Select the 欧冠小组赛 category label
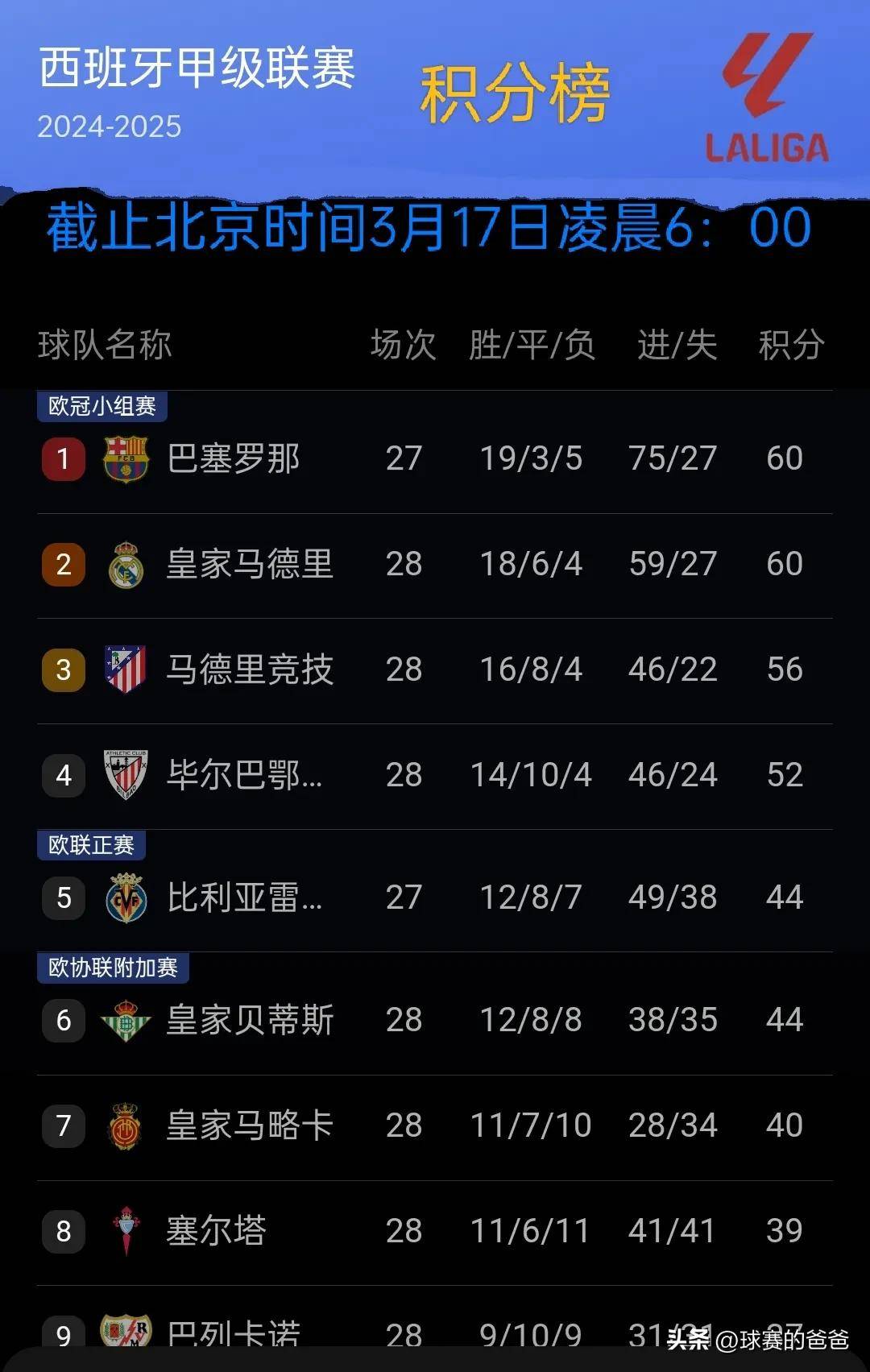 tap(101, 406)
